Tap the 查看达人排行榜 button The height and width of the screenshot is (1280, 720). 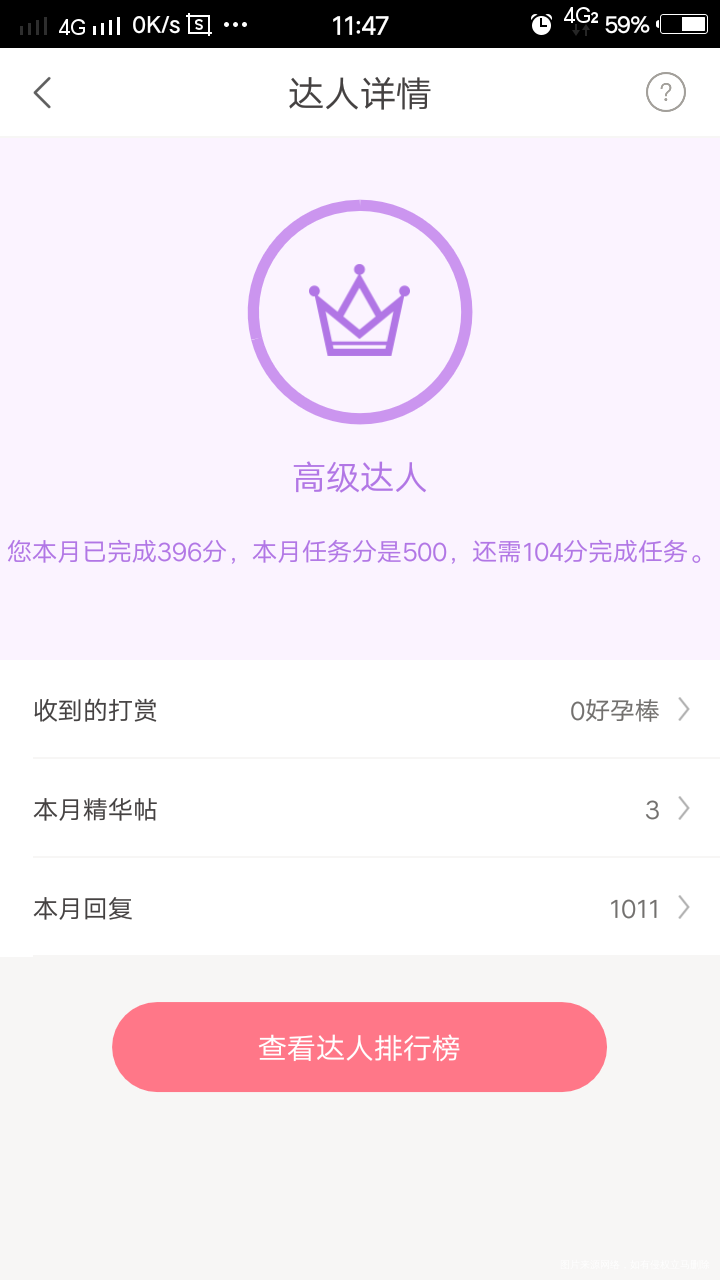(360, 1046)
